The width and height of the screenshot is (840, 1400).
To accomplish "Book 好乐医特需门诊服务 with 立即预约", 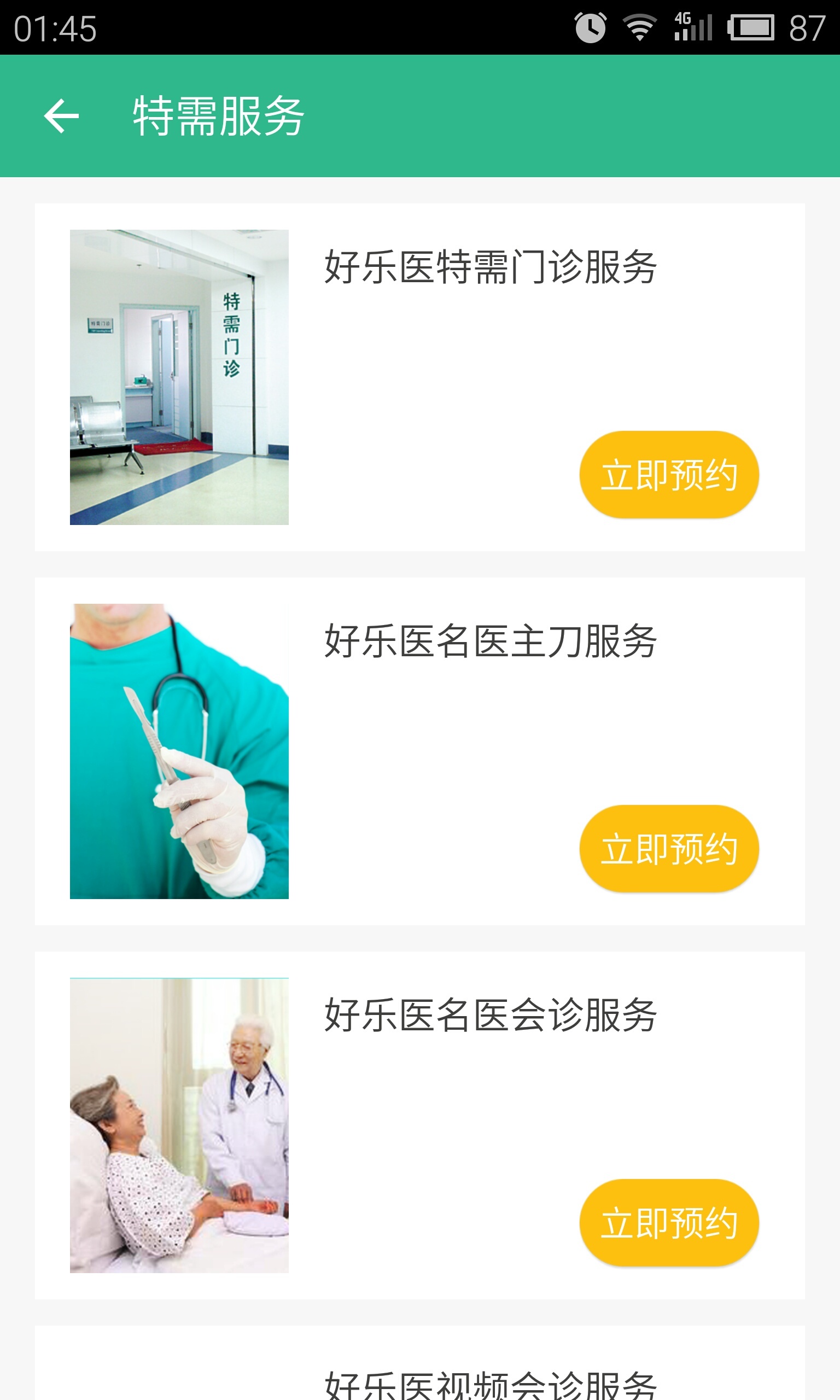I will tap(668, 474).
